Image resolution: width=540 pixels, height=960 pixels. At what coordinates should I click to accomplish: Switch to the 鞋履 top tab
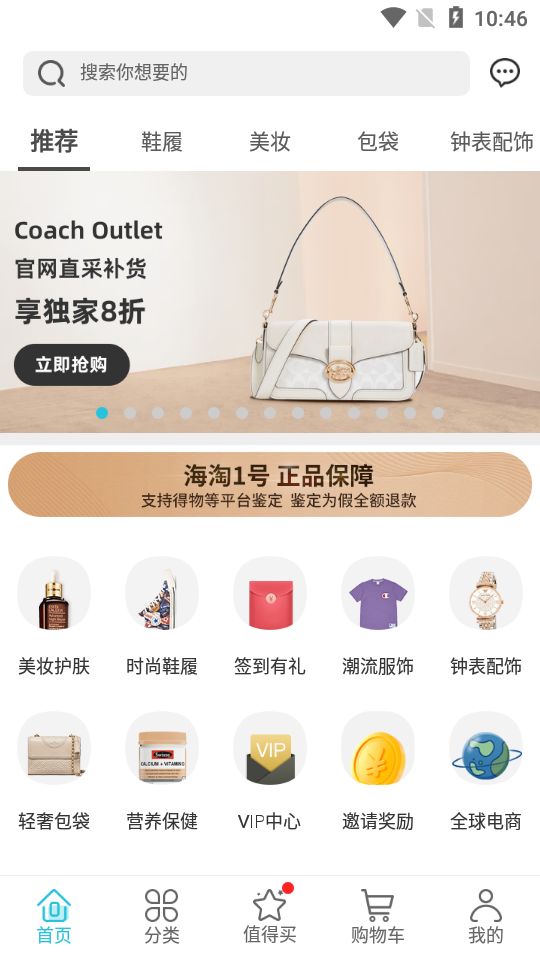(x=162, y=141)
